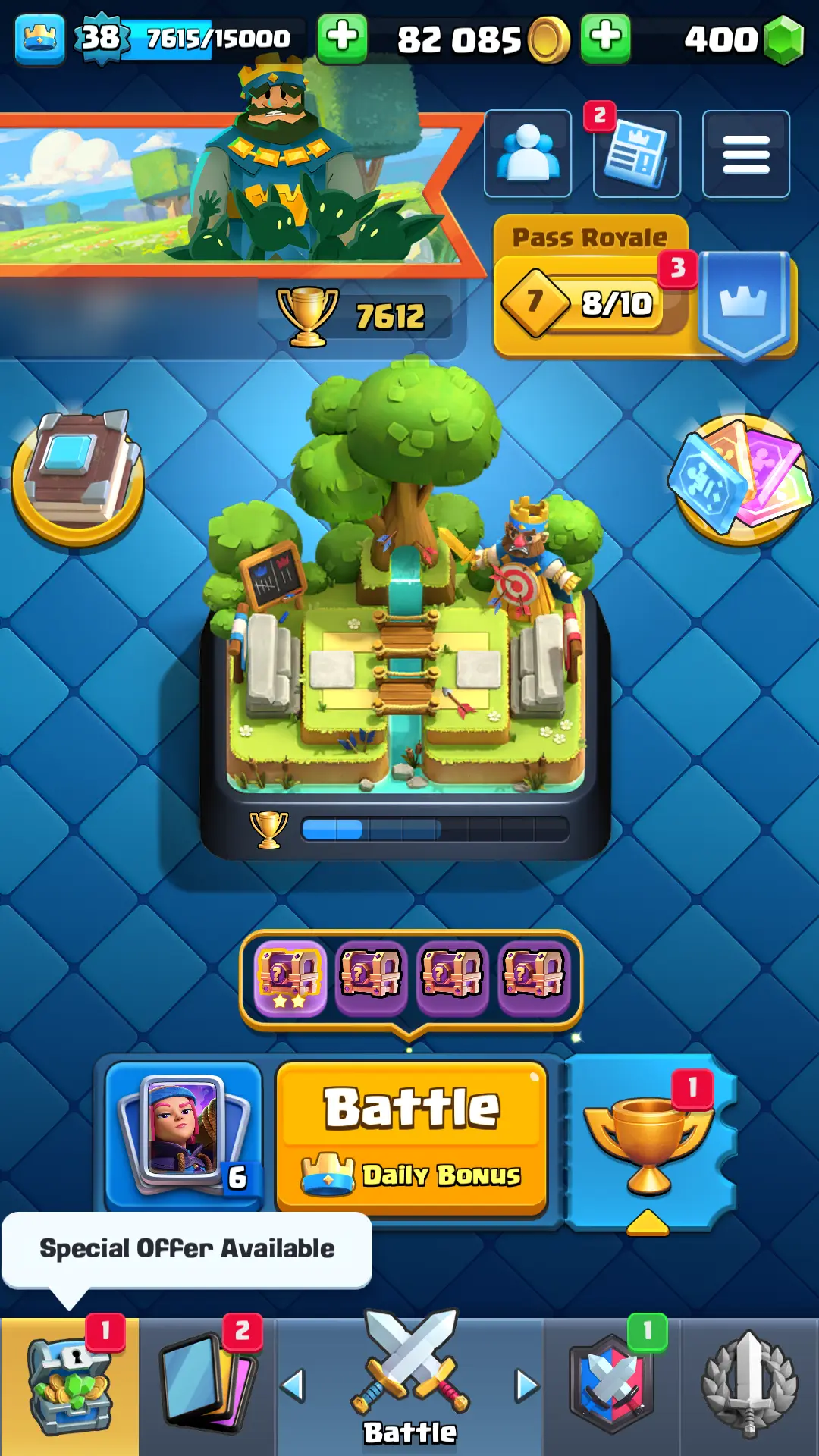Open the hamburger menu
Image resolution: width=819 pixels, height=1456 pixels.
click(x=745, y=154)
